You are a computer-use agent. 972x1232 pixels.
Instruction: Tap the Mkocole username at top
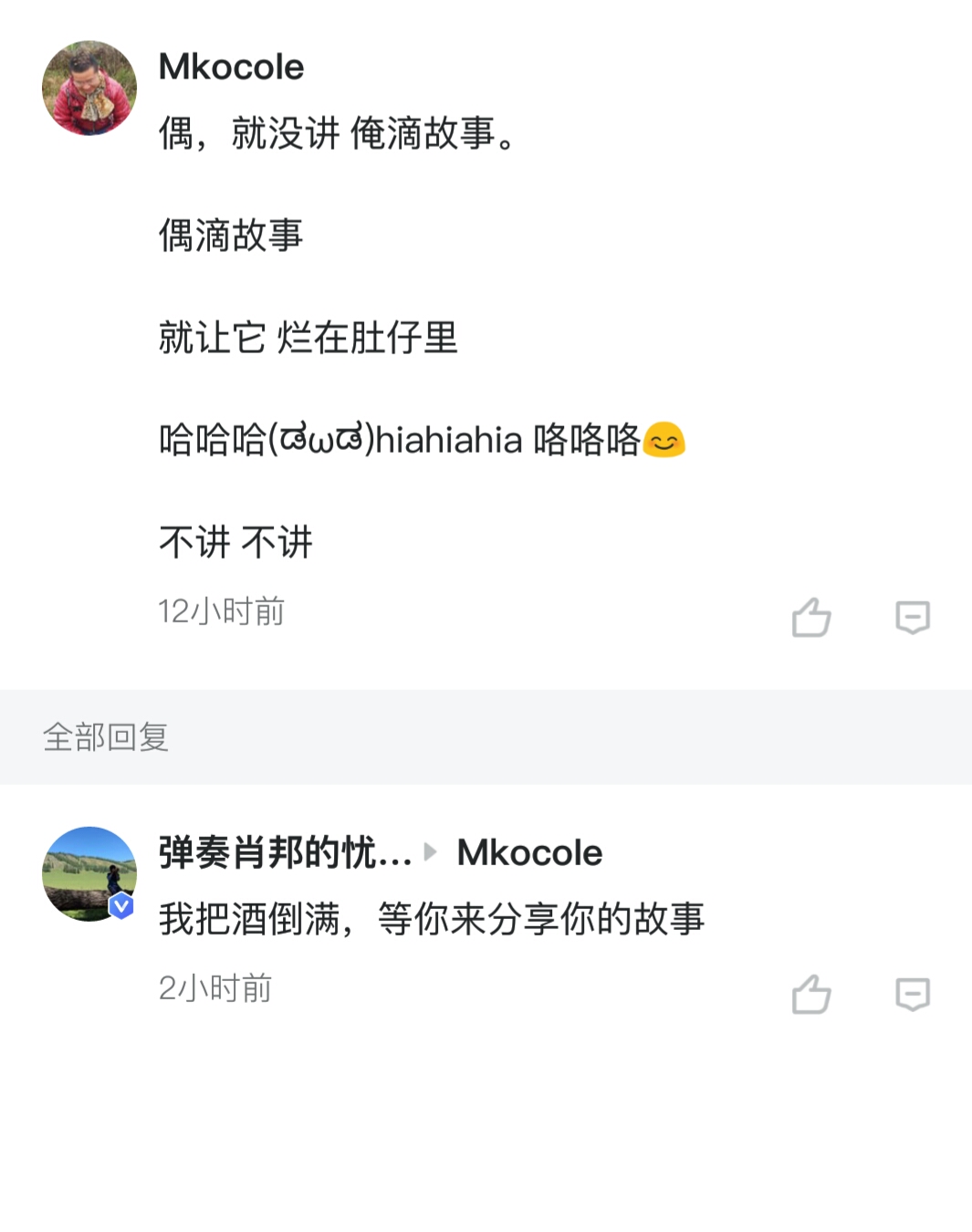point(231,67)
